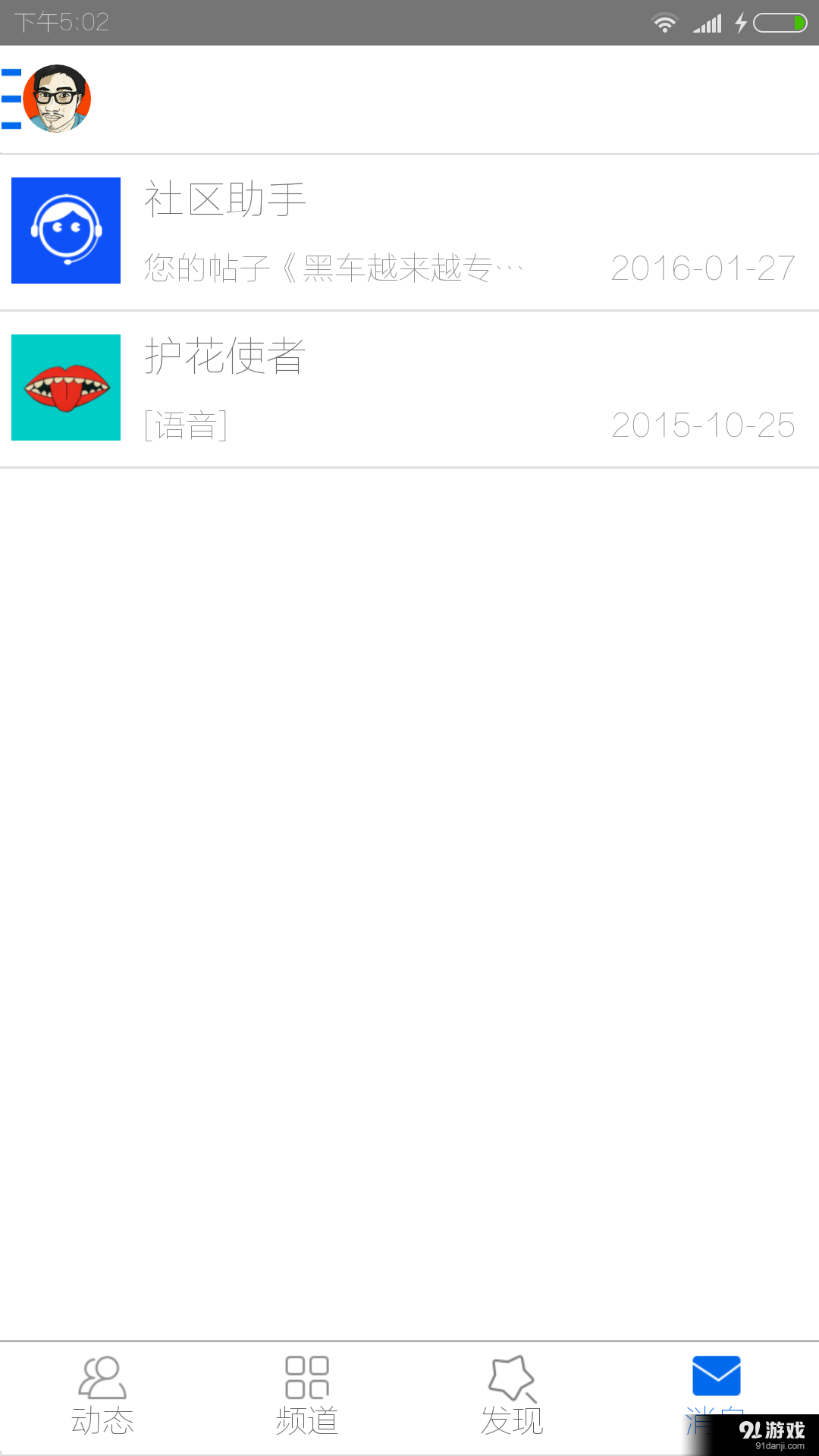Tap the Wi-Fi icon in status bar
819x1456 pixels.
coord(666,23)
